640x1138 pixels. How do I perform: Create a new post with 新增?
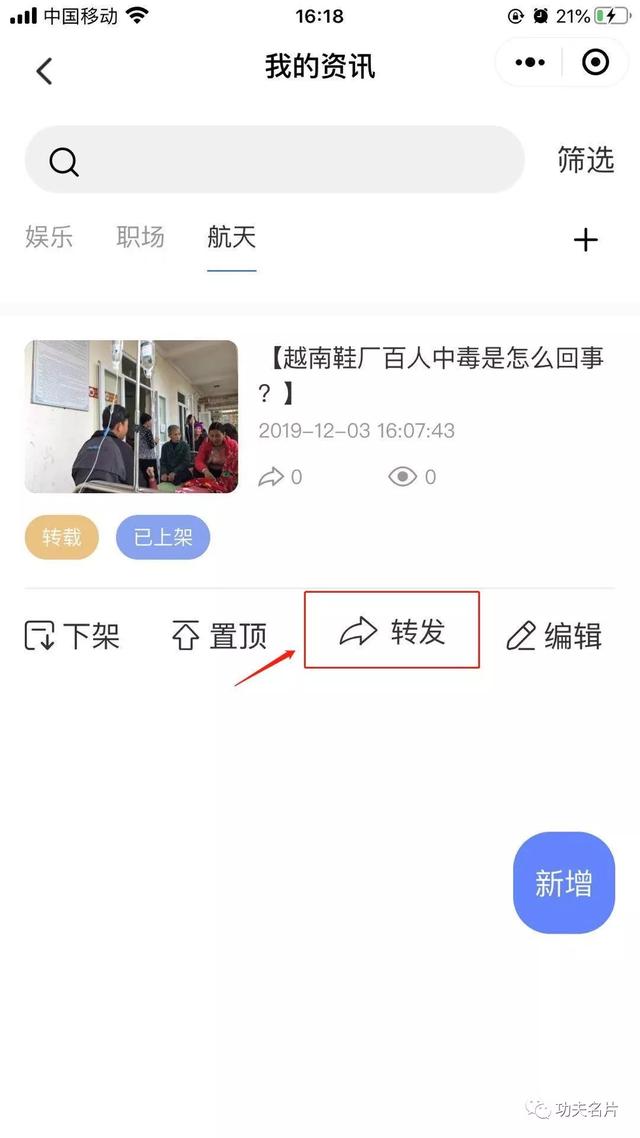click(x=564, y=883)
